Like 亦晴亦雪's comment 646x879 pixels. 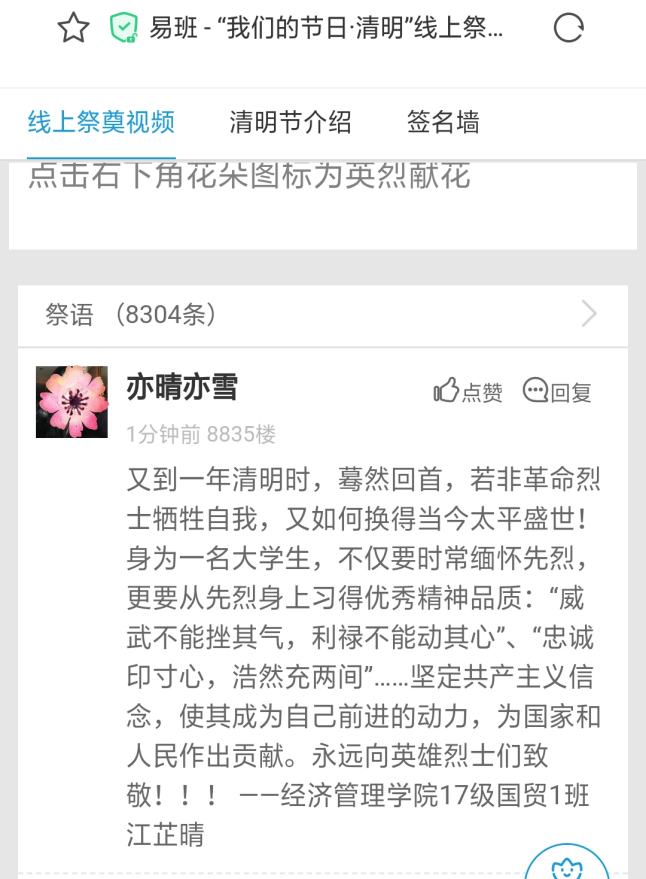tap(468, 392)
